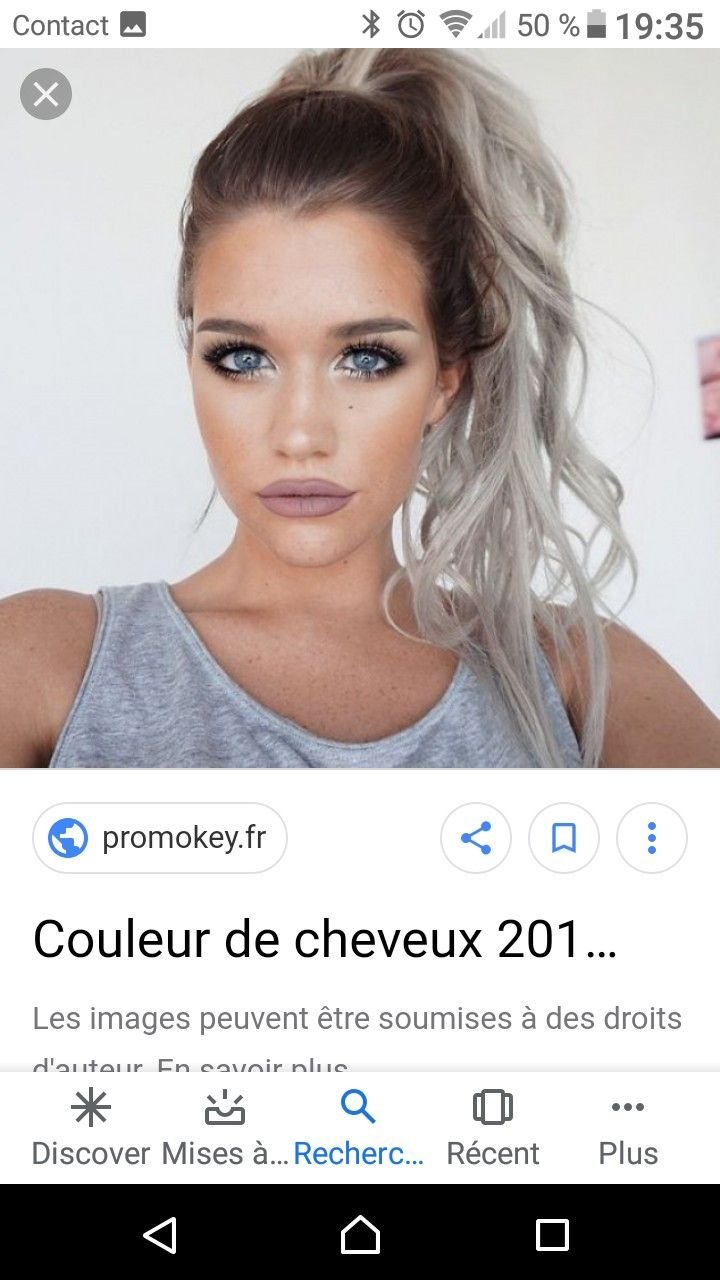Open the promokey.fr source site

160,838
